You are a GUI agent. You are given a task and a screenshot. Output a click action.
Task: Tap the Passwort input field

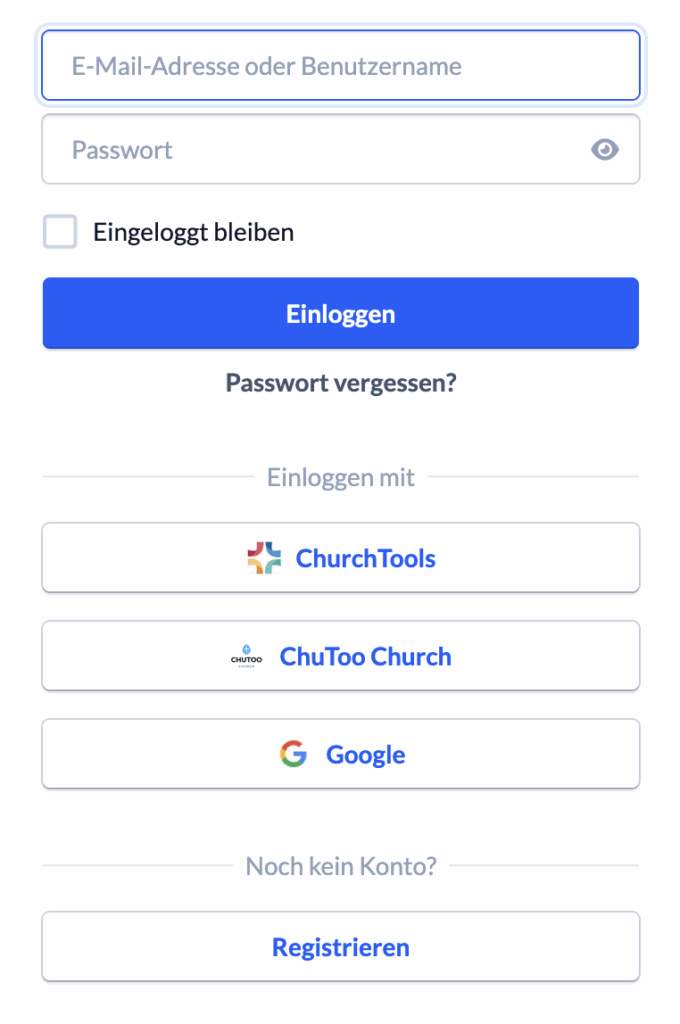pos(310,150)
